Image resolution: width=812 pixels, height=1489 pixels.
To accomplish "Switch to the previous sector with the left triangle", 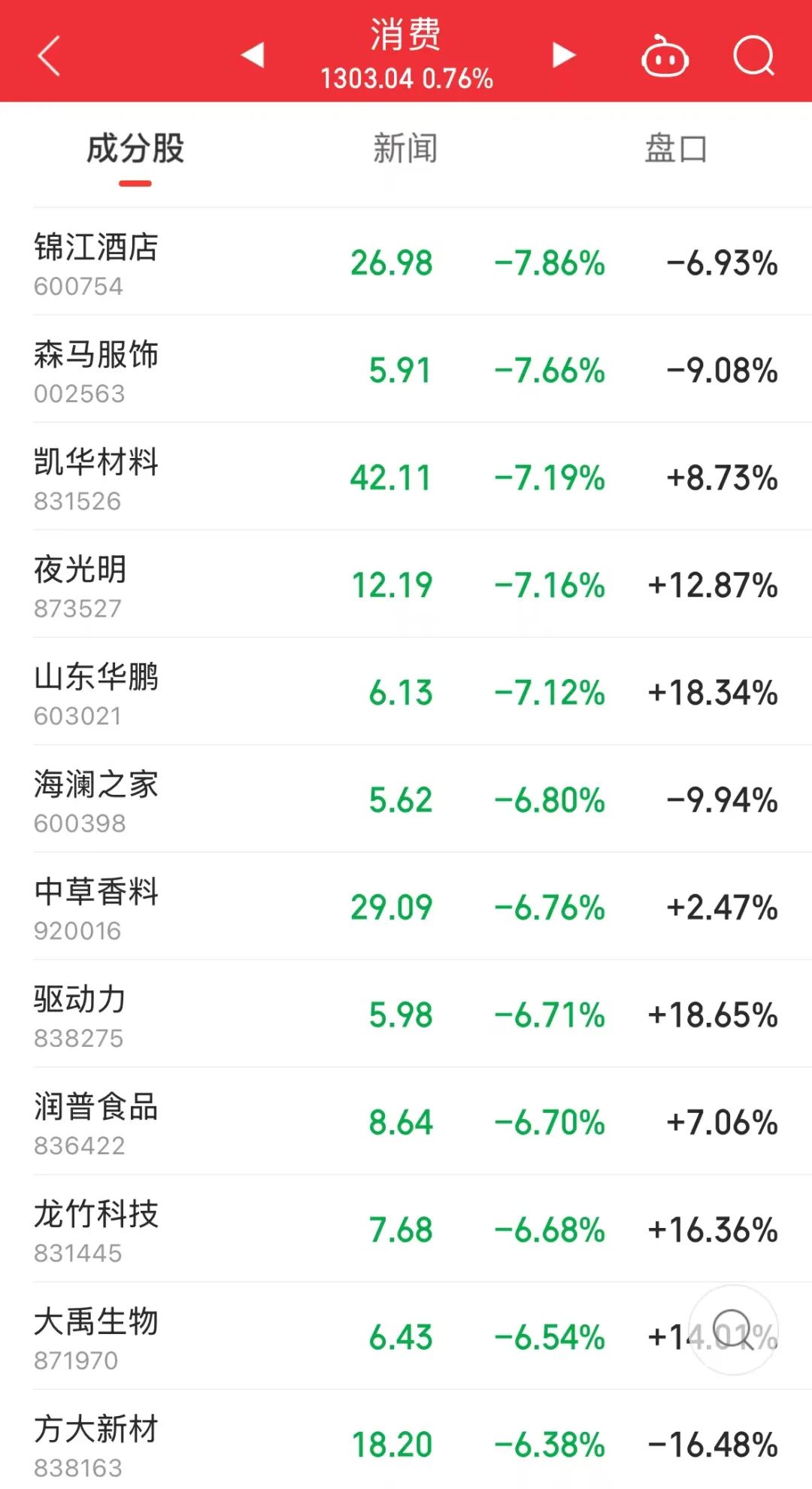I will coord(253,55).
